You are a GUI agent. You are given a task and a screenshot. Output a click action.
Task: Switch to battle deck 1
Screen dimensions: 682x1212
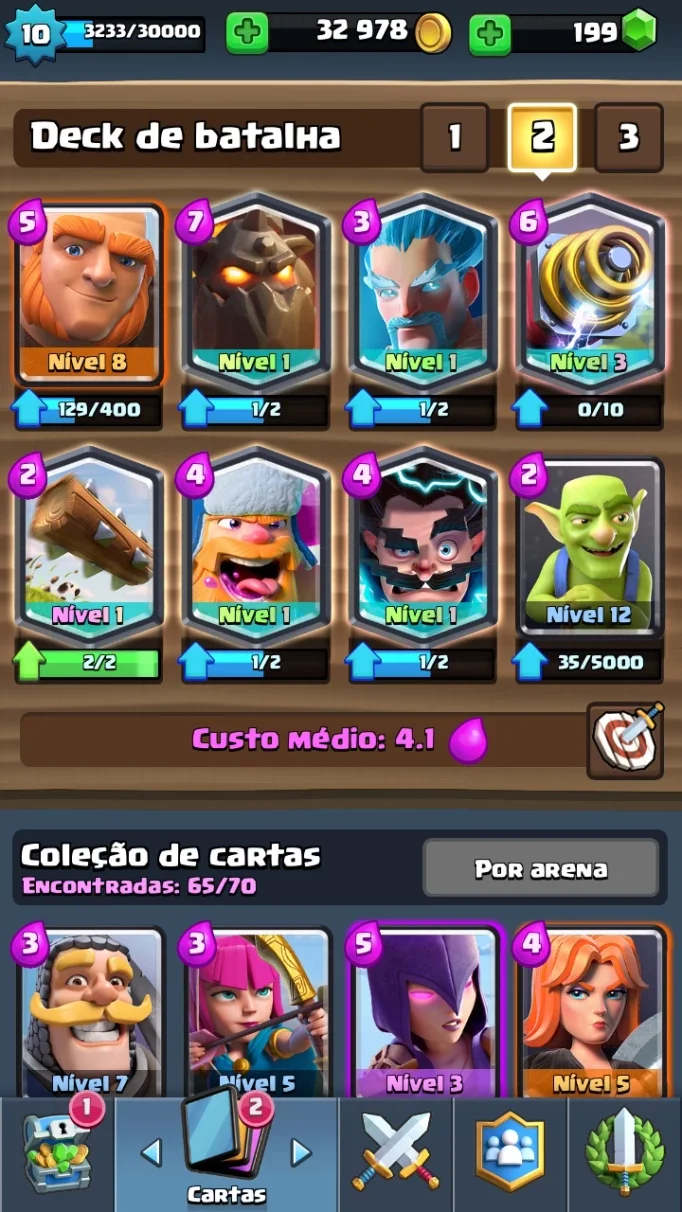pyautogui.click(x=454, y=137)
